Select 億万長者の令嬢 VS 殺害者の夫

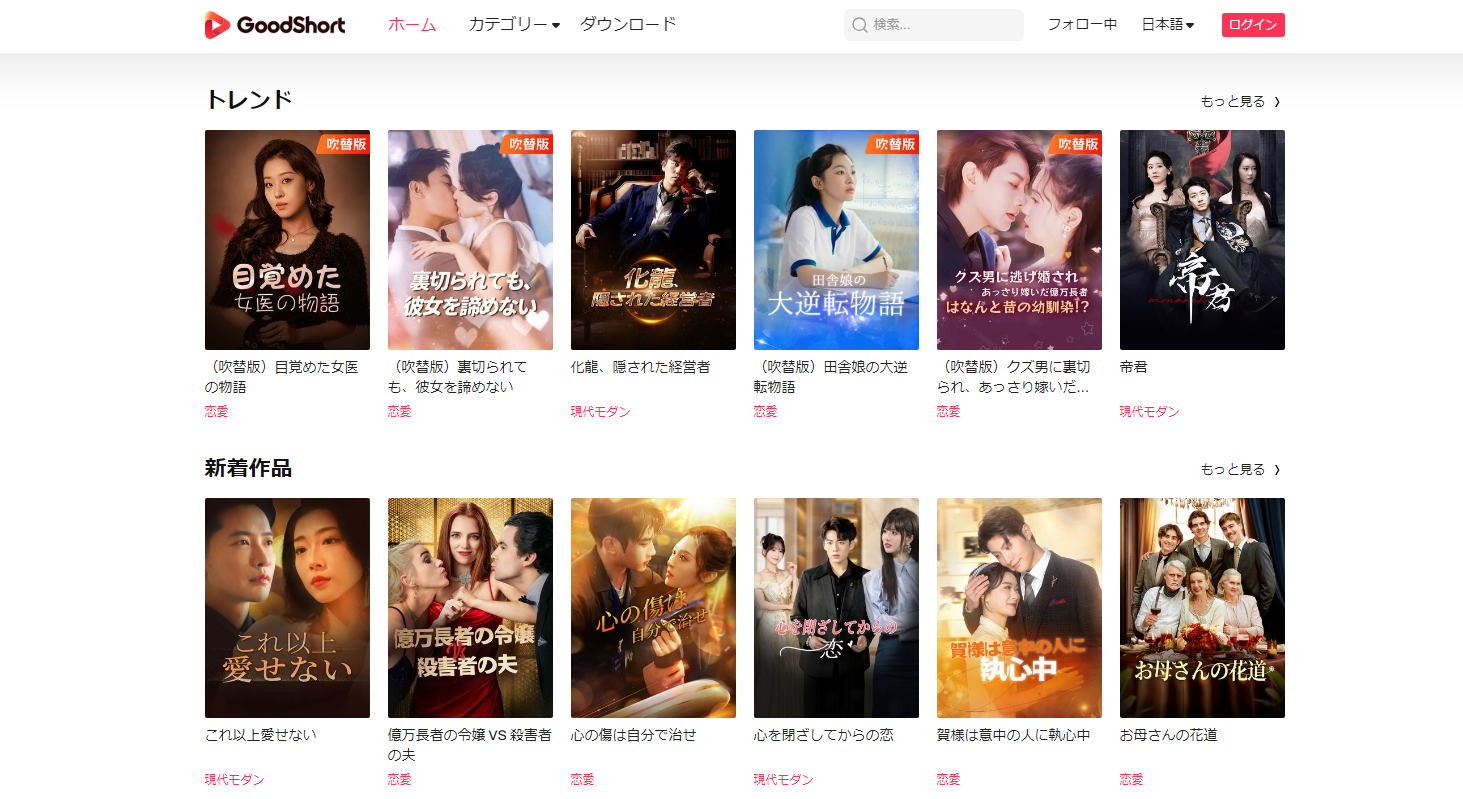pyautogui.click(x=470, y=608)
